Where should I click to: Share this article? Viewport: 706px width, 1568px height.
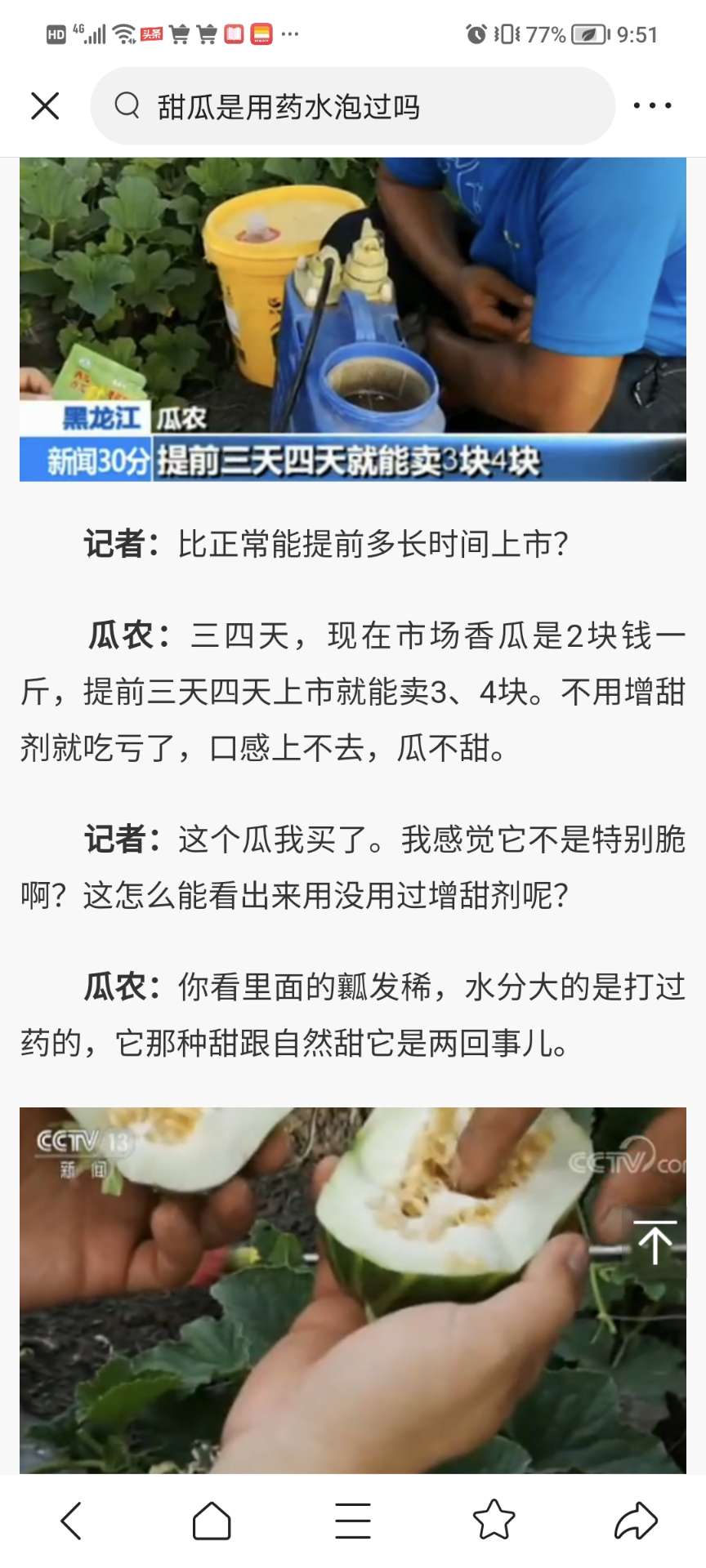pyautogui.click(x=635, y=1521)
